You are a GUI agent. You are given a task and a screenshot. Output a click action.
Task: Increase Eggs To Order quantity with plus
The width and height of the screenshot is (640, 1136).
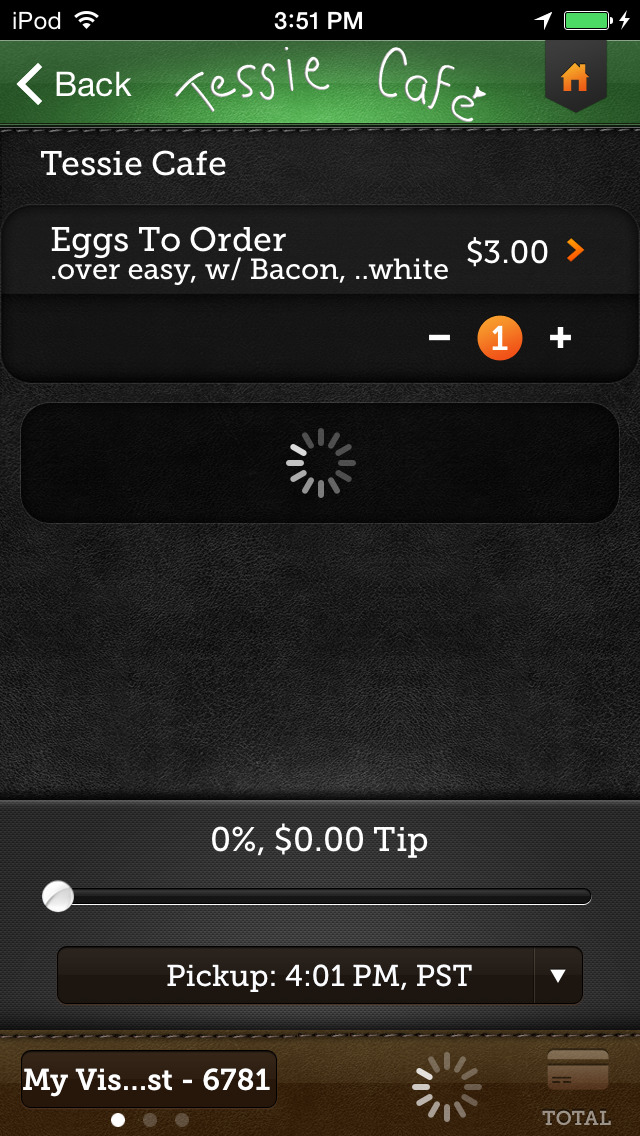560,338
